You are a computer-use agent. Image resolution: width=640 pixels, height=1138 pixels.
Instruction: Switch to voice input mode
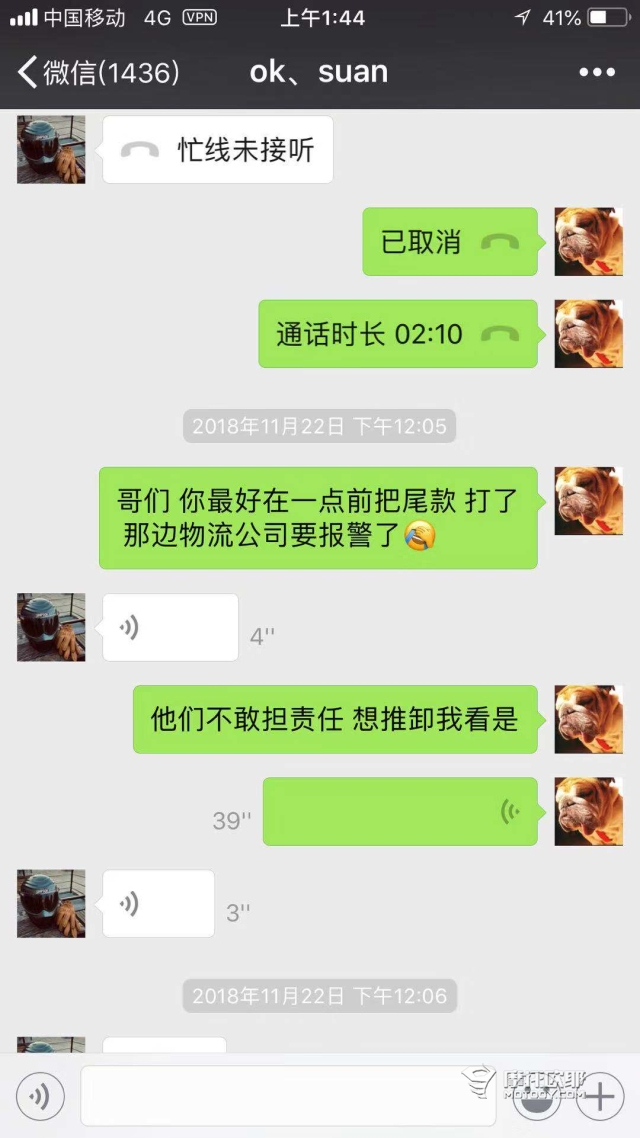coord(40,1097)
